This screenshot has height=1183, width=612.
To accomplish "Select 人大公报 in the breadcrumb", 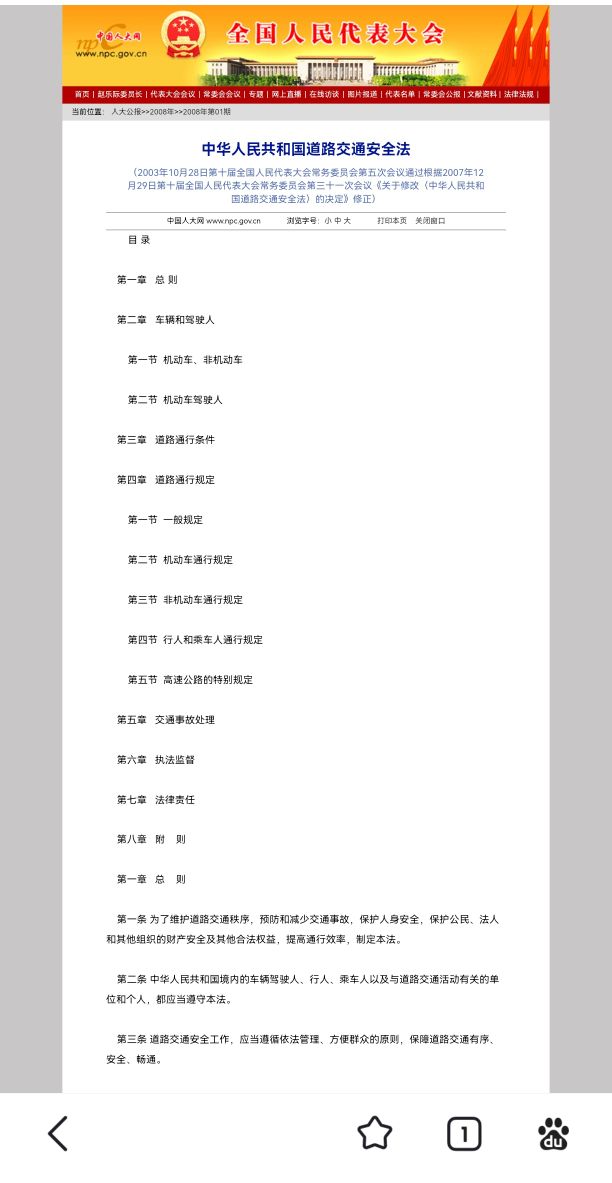I will 125,112.
